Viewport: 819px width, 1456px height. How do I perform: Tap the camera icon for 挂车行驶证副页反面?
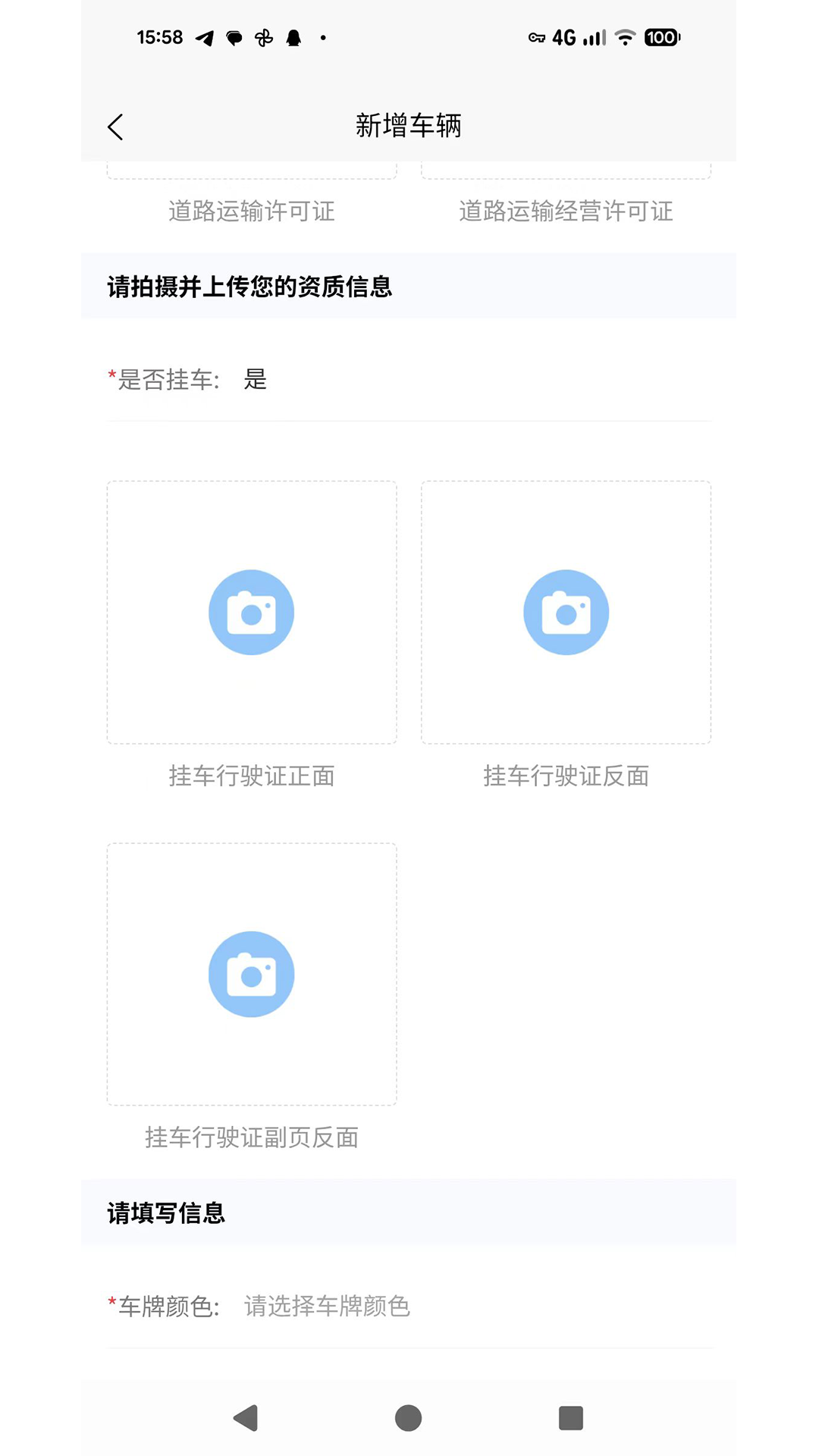(252, 974)
